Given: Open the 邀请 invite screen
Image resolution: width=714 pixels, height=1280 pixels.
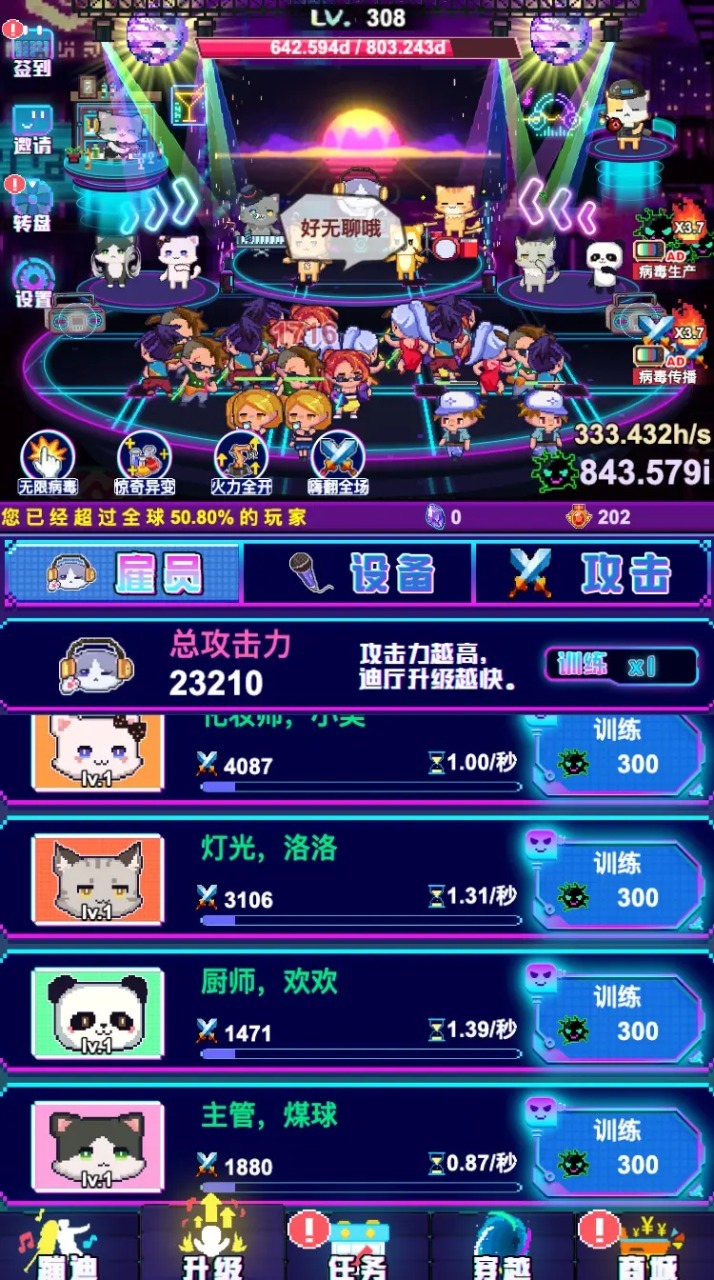Looking at the screenshot, I should [32, 128].
